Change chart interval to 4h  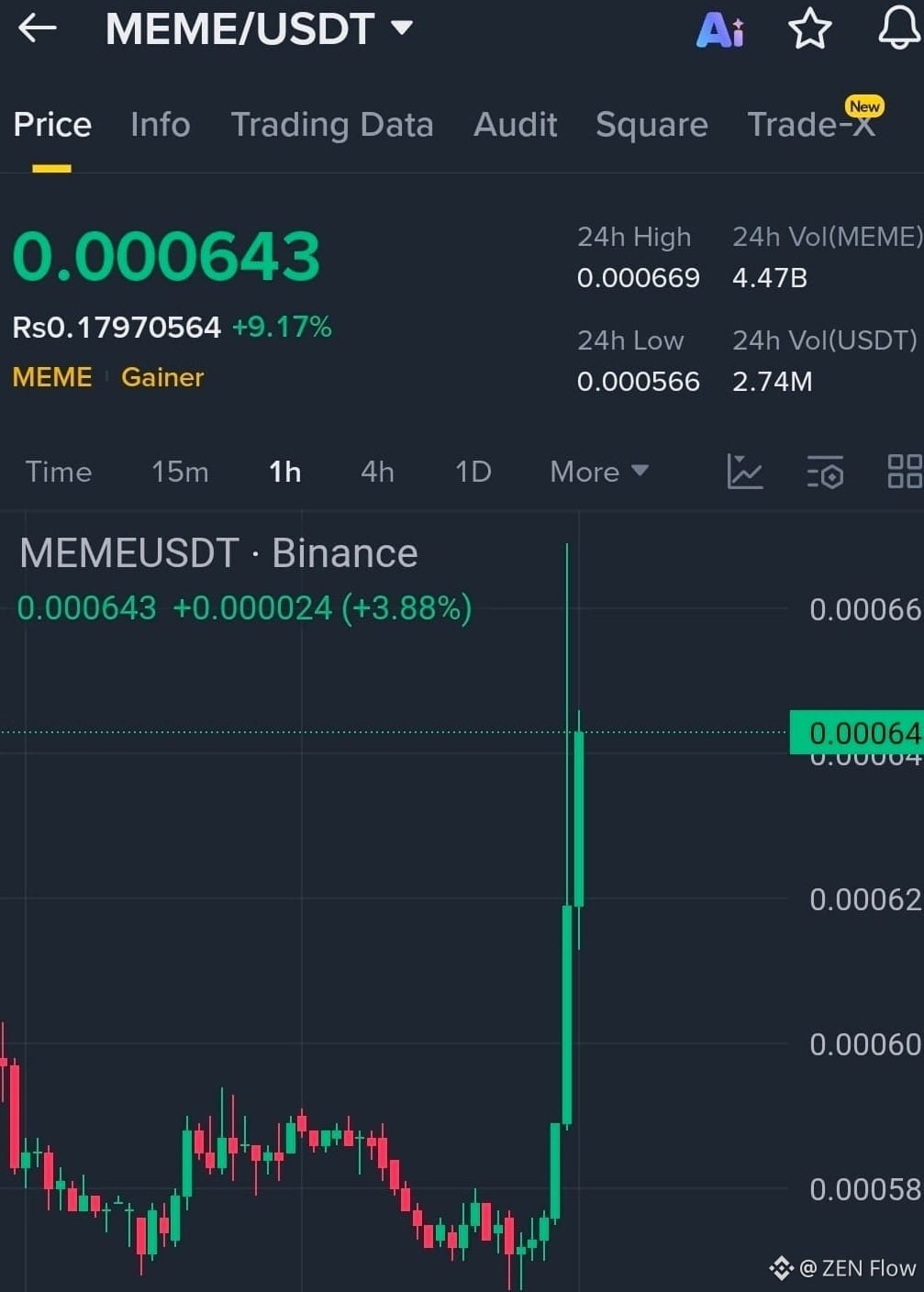click(377, 472)
